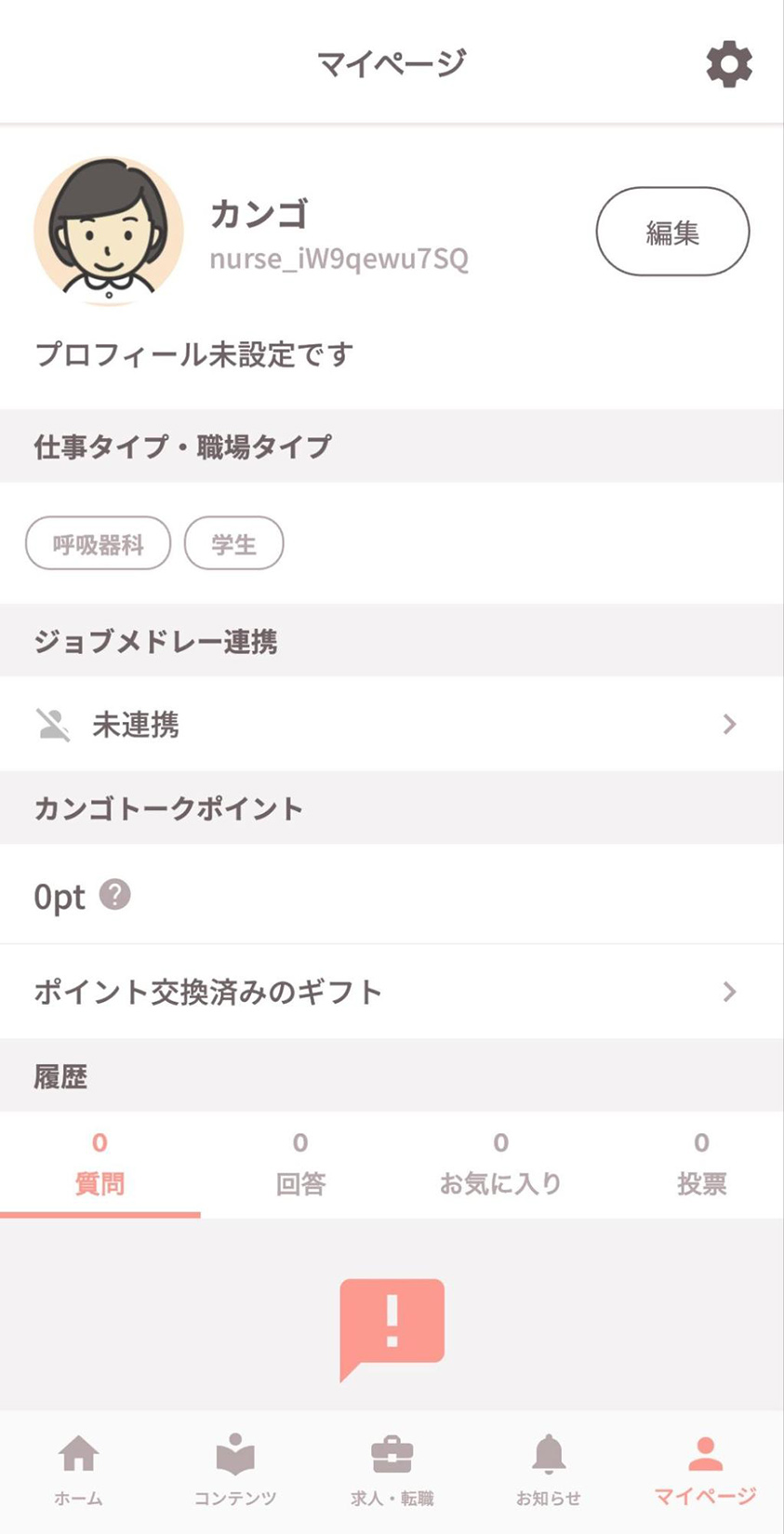Open ポイント交換済みのギフト
784x1534 pixels.
(x=392, y=992)
